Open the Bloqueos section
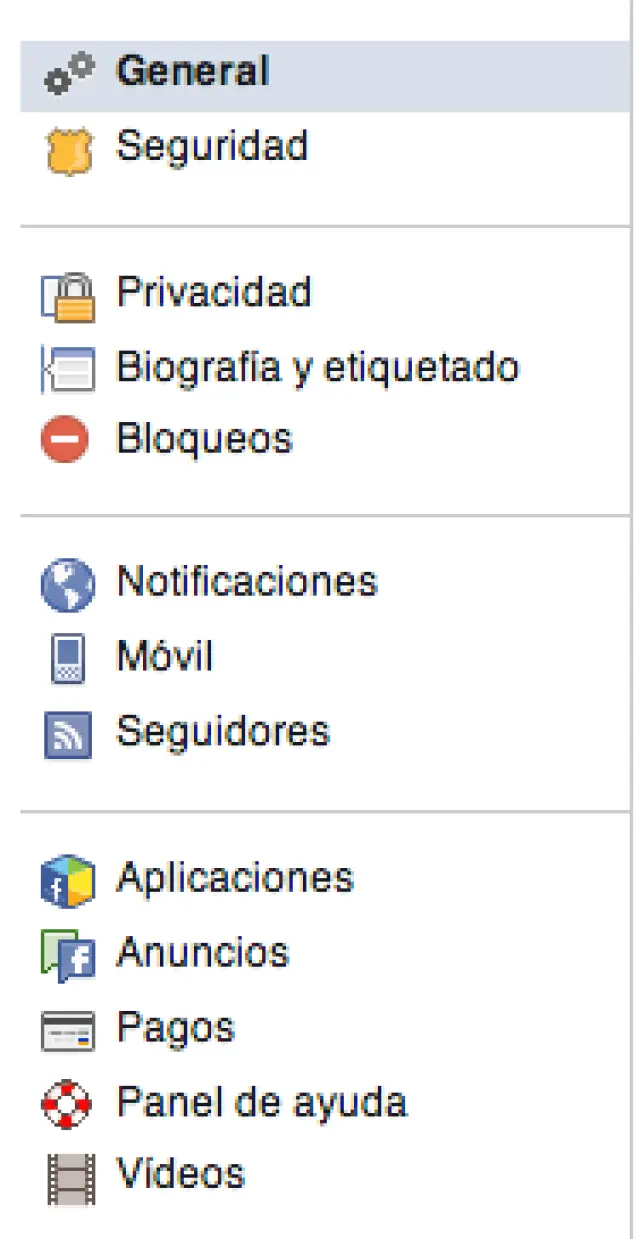The height and width of the screenshot is (1239, 640). pyautogui.click(x=204, y=440)
